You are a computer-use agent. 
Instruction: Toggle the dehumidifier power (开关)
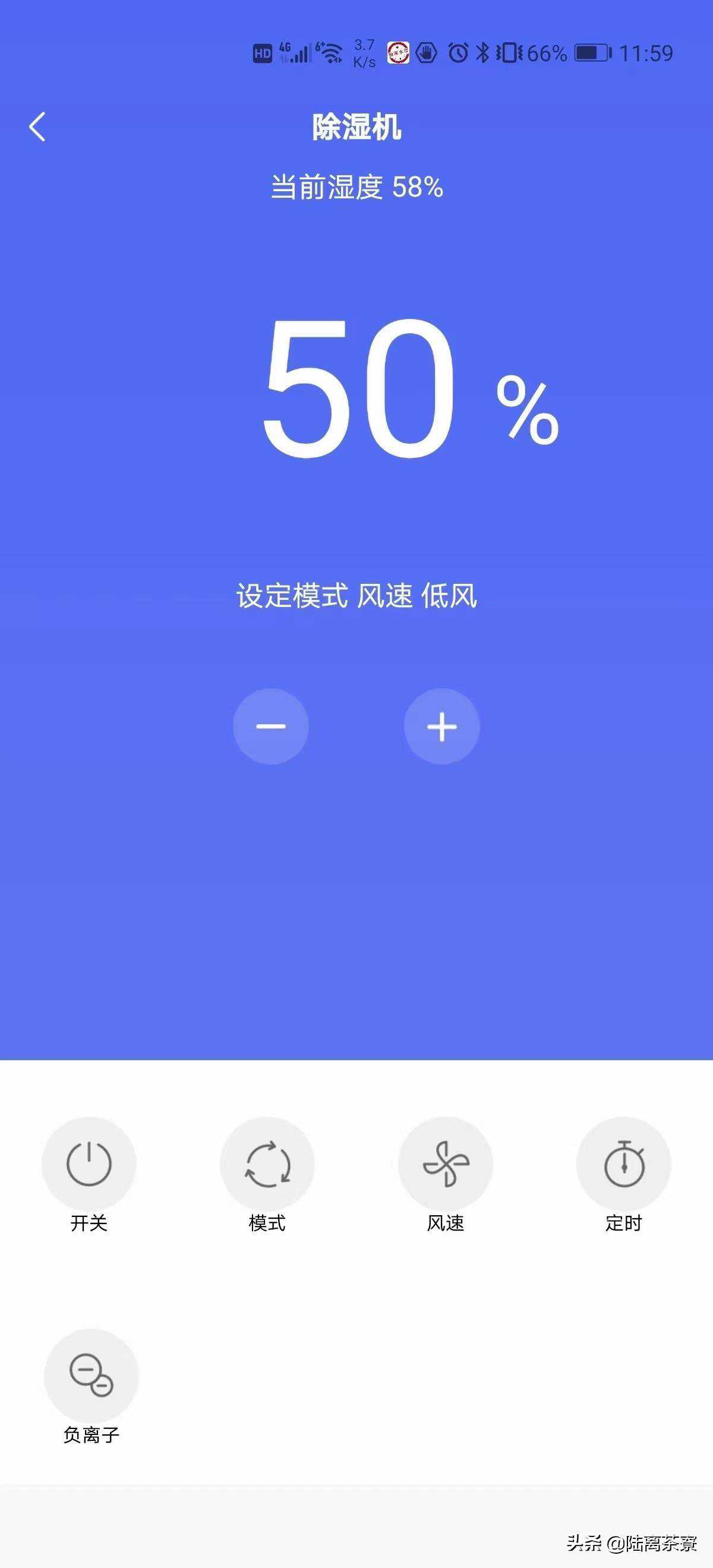pos(89,1163)
